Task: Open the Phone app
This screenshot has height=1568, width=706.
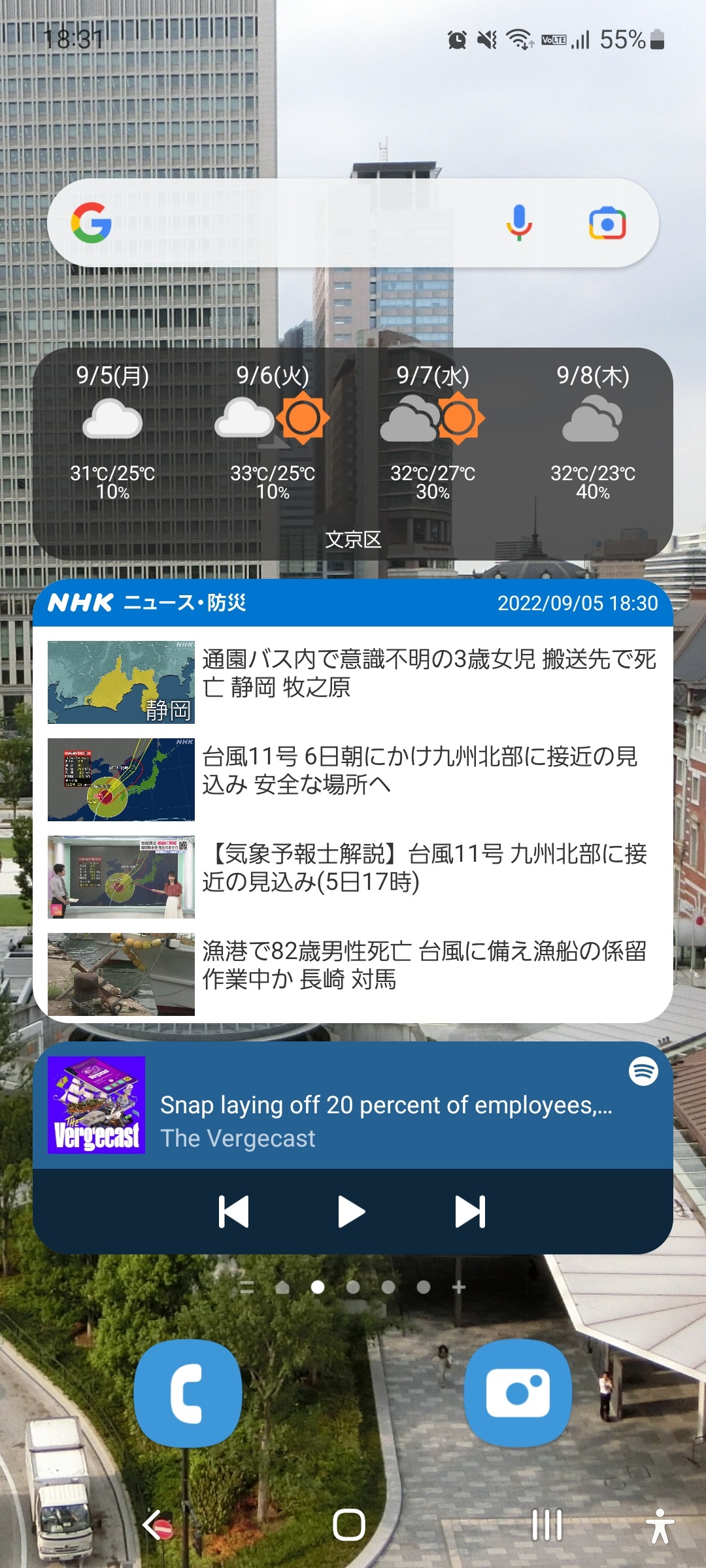Action: 188,1395
